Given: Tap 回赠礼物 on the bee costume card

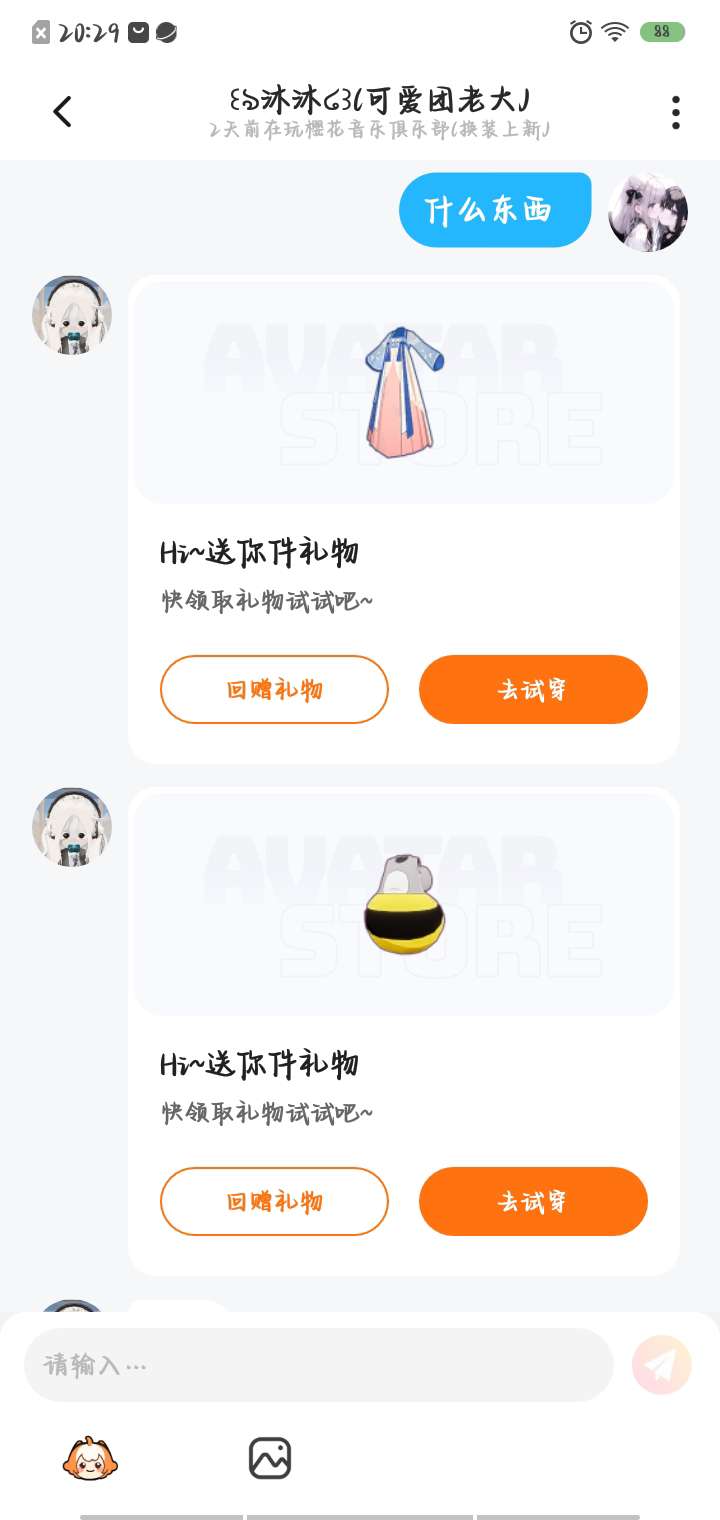Looking at the screenshot, I should [274, 1201].
